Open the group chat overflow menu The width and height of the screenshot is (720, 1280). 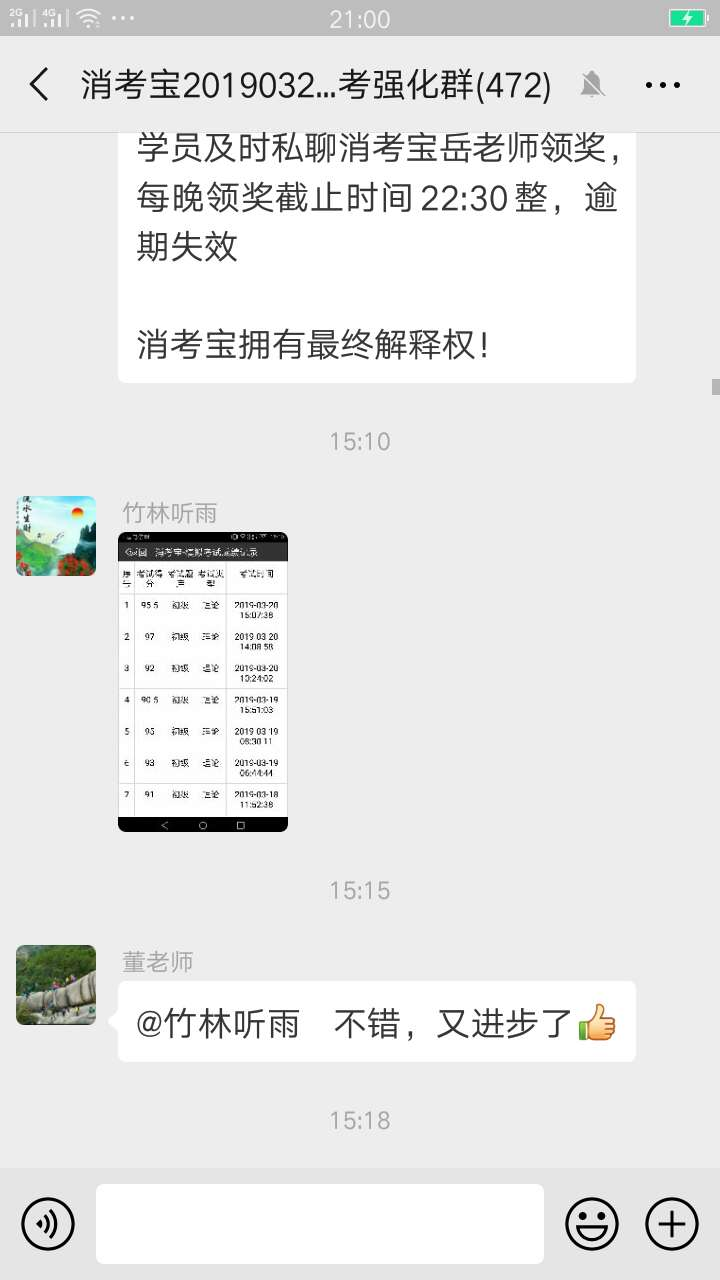[x=663, y=86]
